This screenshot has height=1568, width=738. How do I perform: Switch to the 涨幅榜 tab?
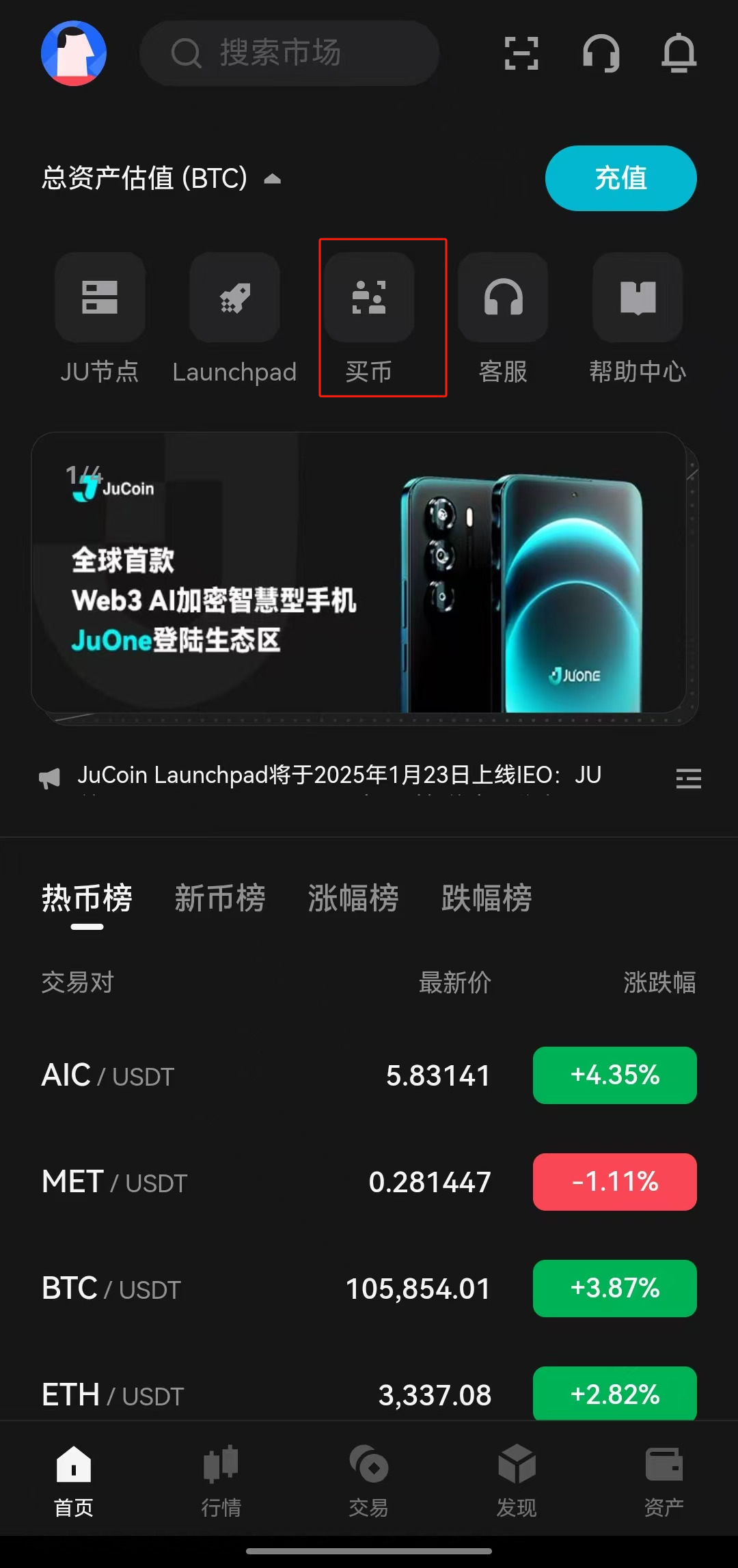click(353, 898)
